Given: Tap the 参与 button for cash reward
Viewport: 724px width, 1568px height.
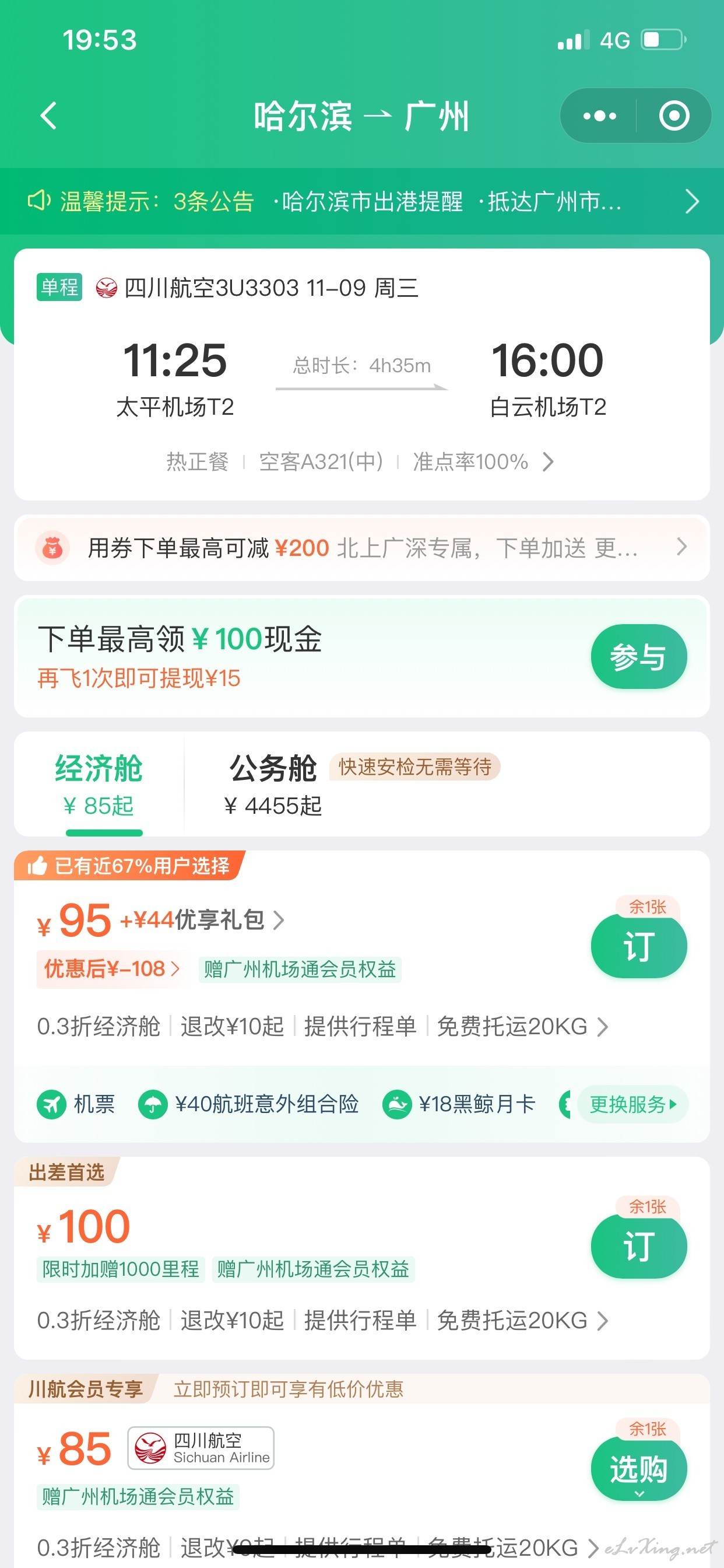Looking at the screenshot, I should [x=639, y=657].
